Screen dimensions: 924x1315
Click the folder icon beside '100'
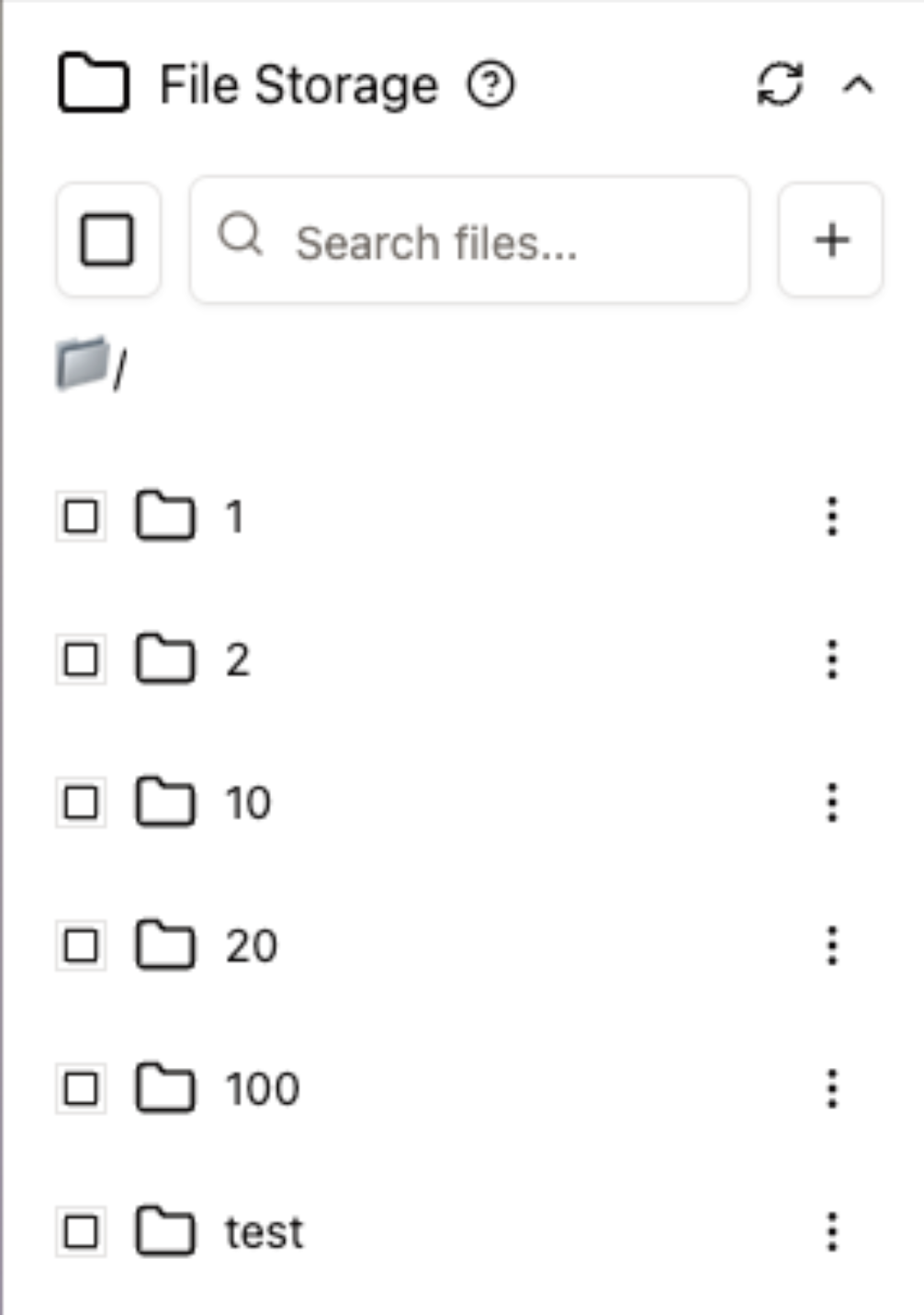(165, 1086)
